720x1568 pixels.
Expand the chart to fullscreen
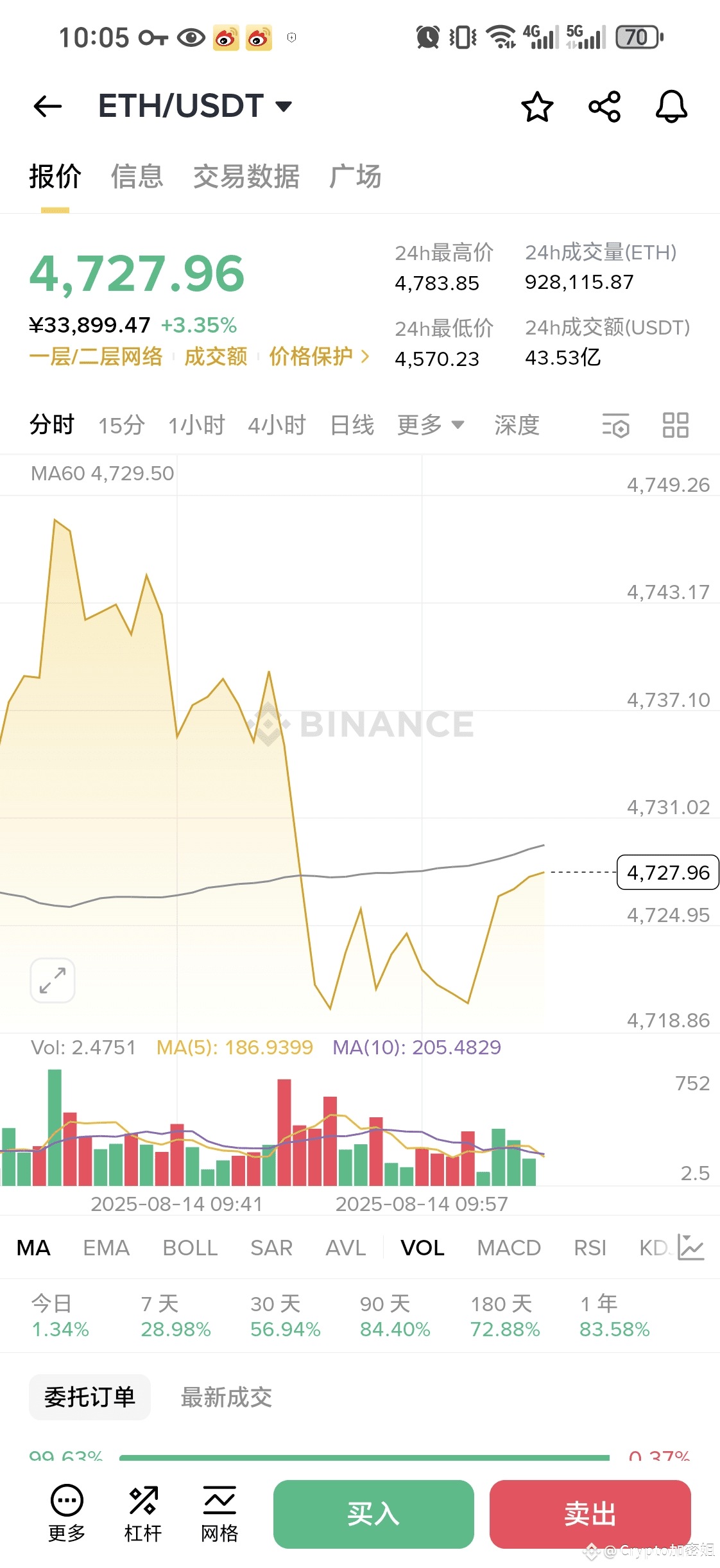click(x=53, y=980)
